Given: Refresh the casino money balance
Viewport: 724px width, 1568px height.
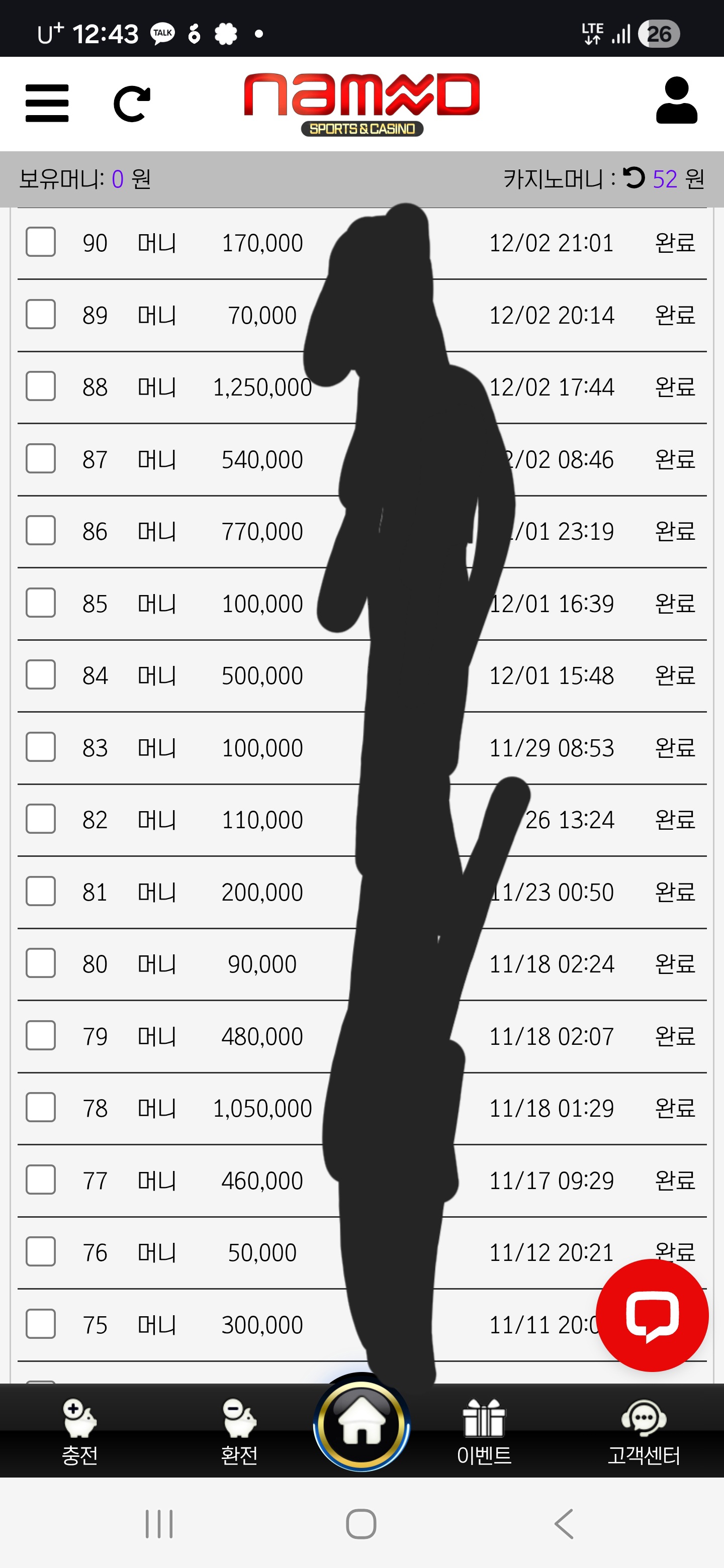Looking at the screenshot, I should point(634,178).
